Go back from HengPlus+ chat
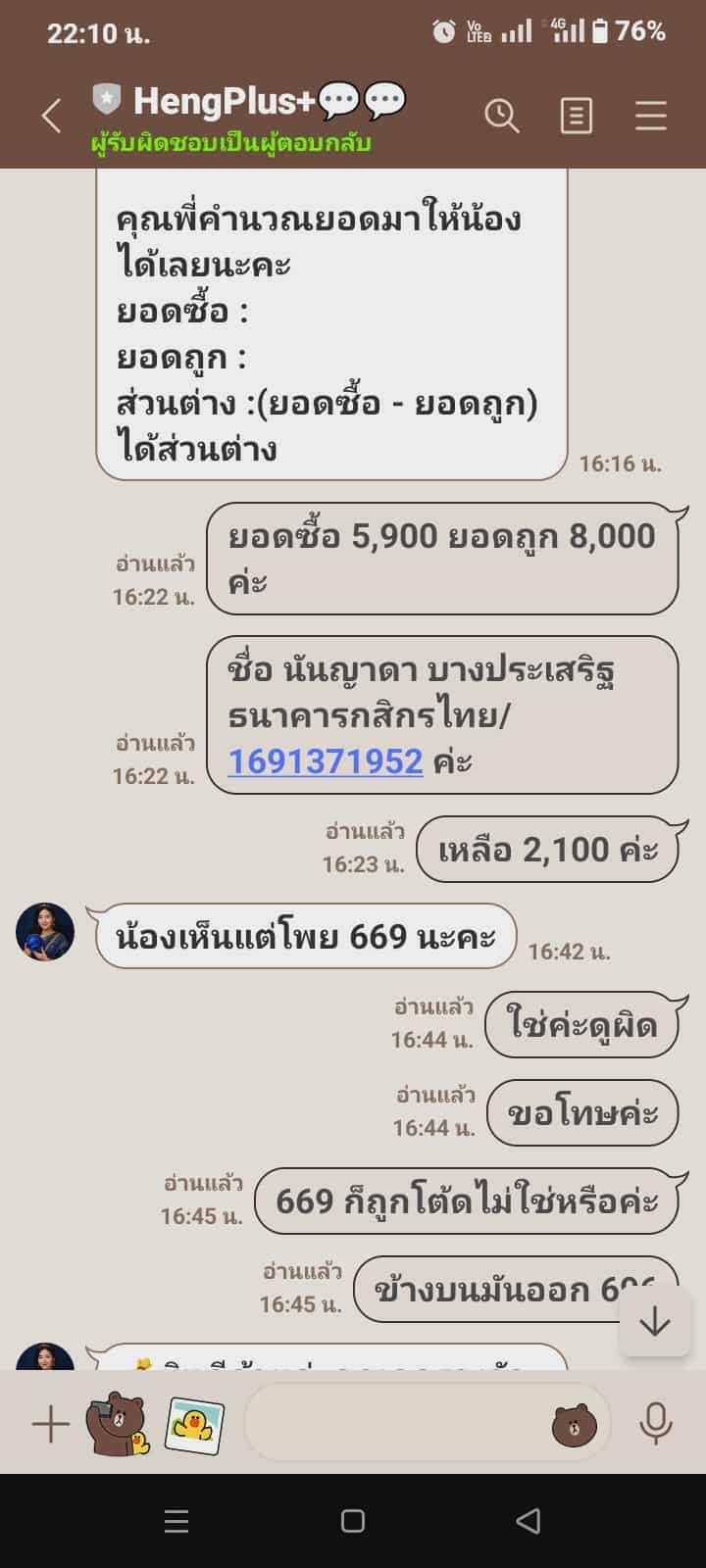706x1568 pixels. click(x=52, y=116)
